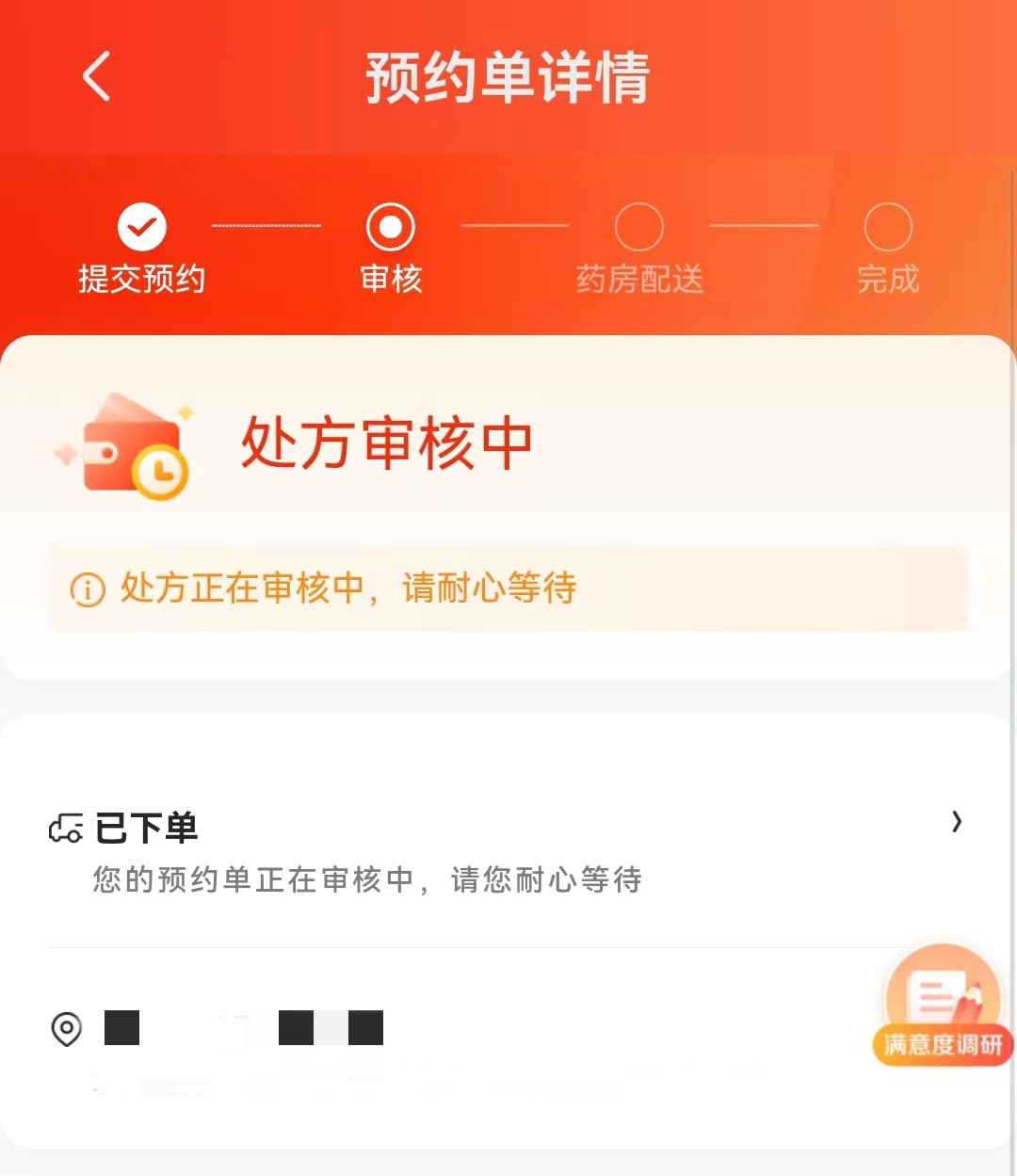1017x1176 pixels.
Task: Click the 预约单详情 page title
Action: [508, 80]
